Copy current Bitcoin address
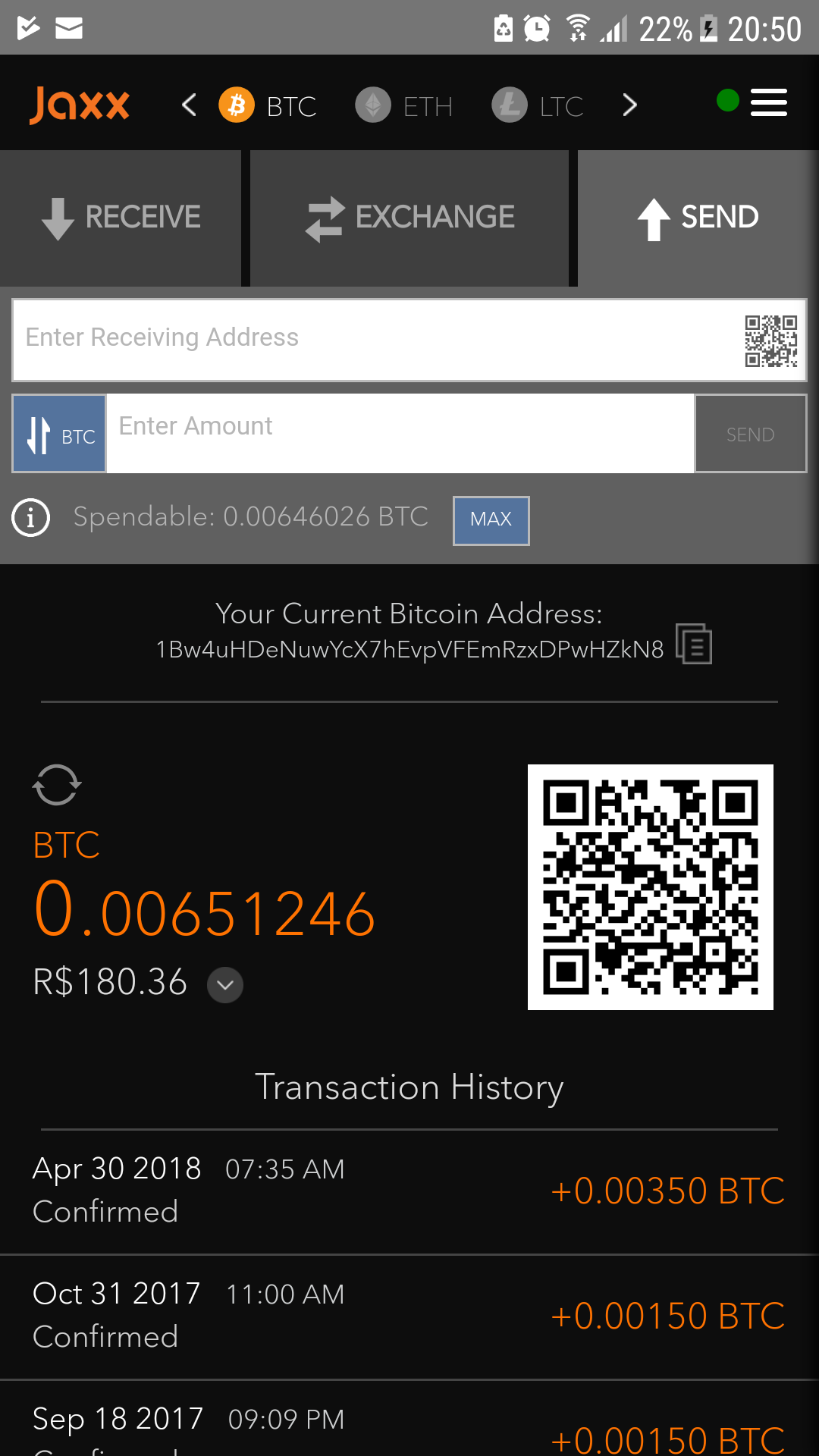Screen dimensions: 819x1456 point(694,645)
